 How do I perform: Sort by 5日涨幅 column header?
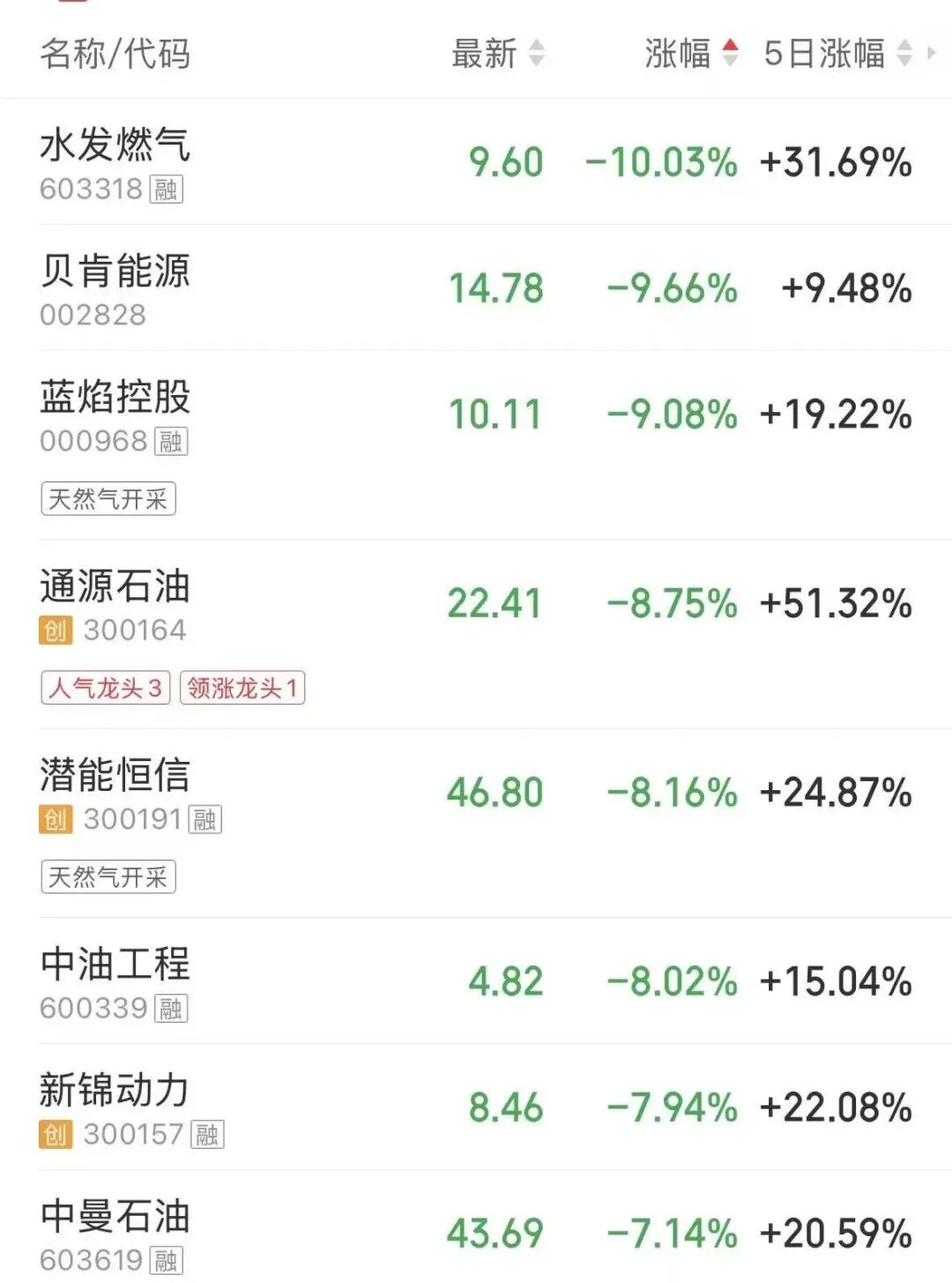tap(837, 54)
